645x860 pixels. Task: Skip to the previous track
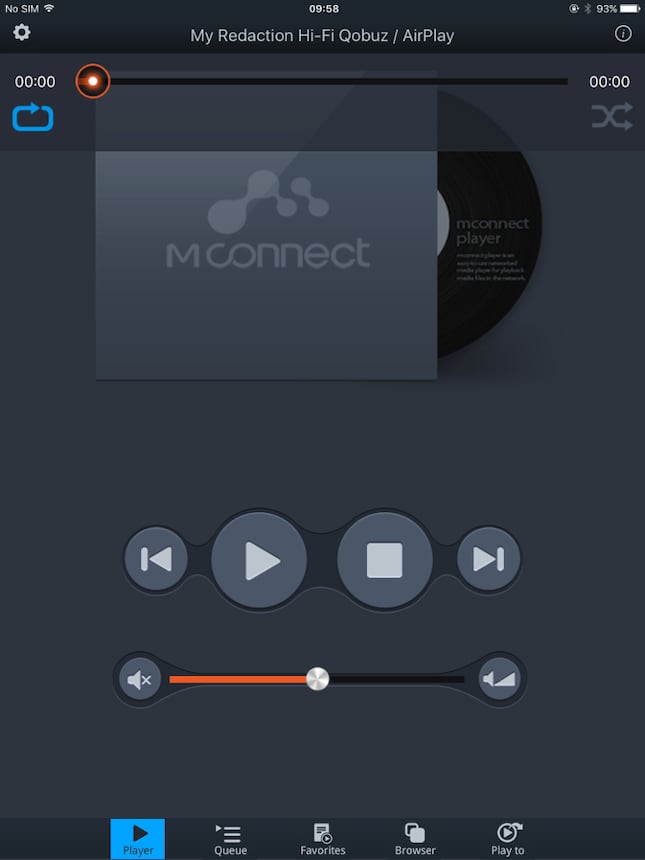[x=155, y=560]
